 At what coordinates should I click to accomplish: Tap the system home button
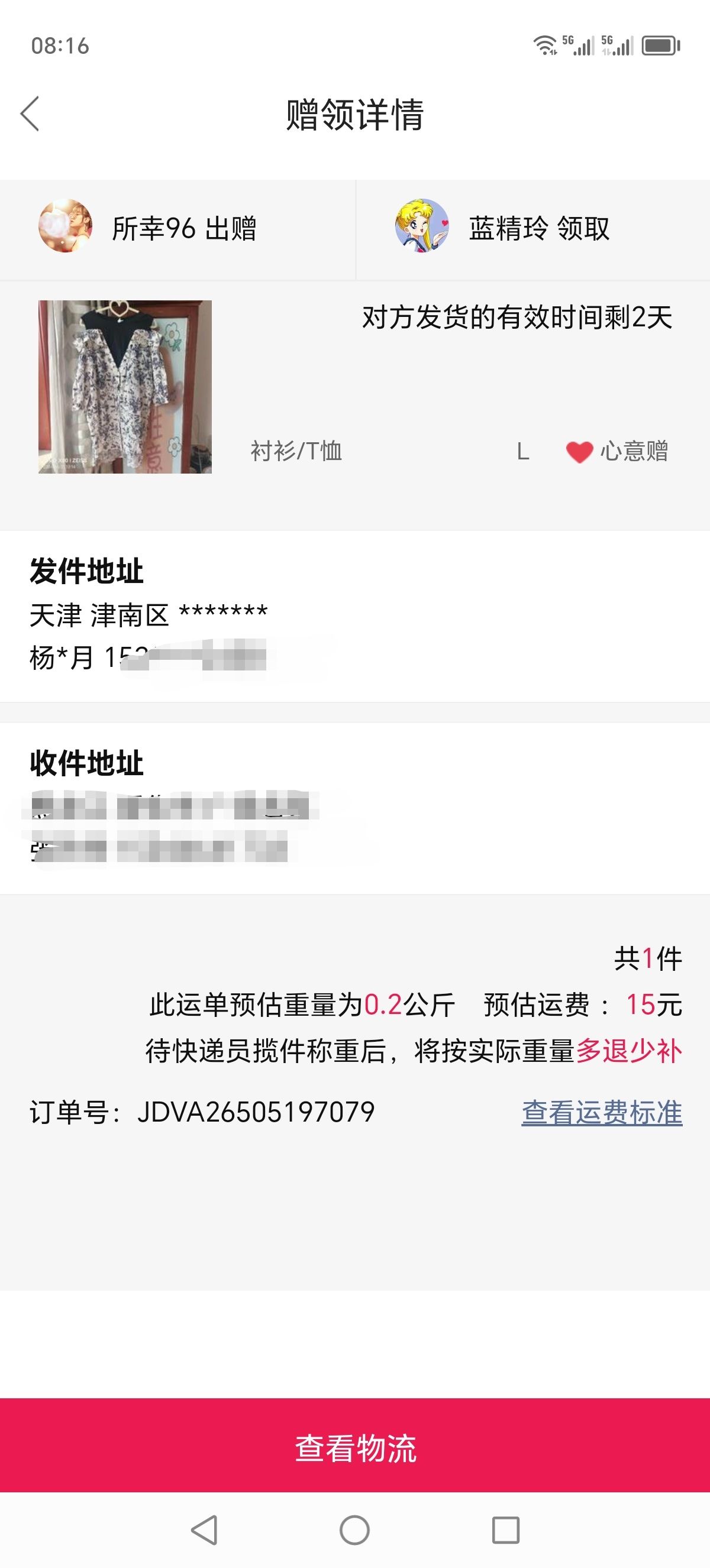(x=355, y=1530)
